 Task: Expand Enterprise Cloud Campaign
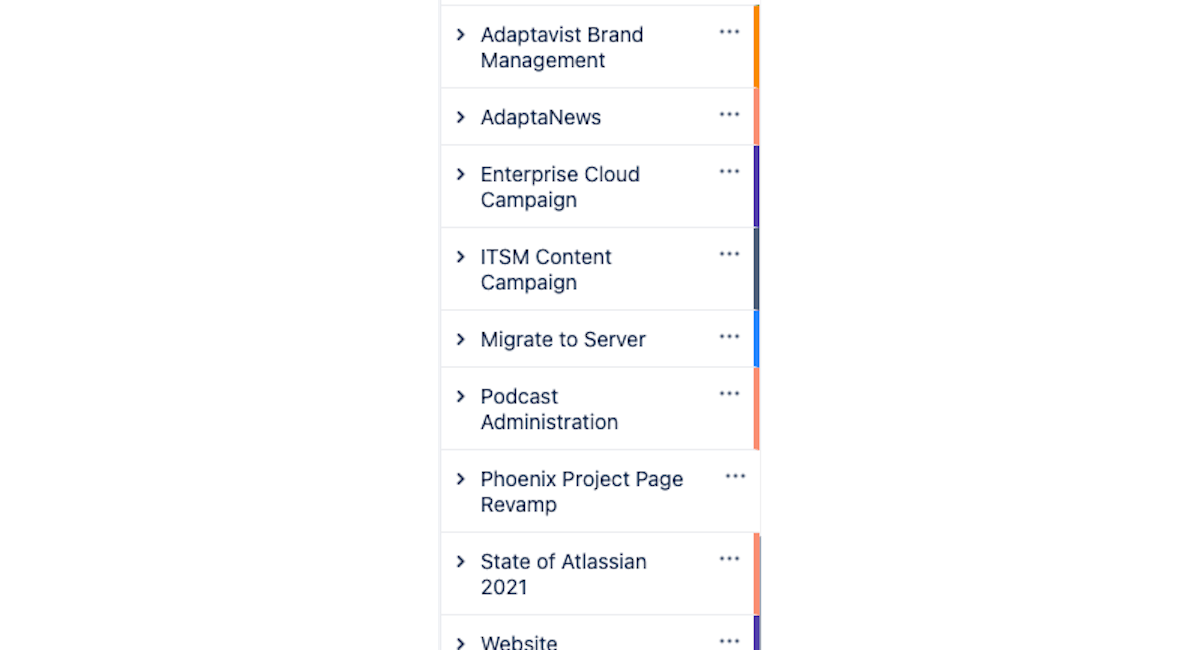[x=460, y=174]
